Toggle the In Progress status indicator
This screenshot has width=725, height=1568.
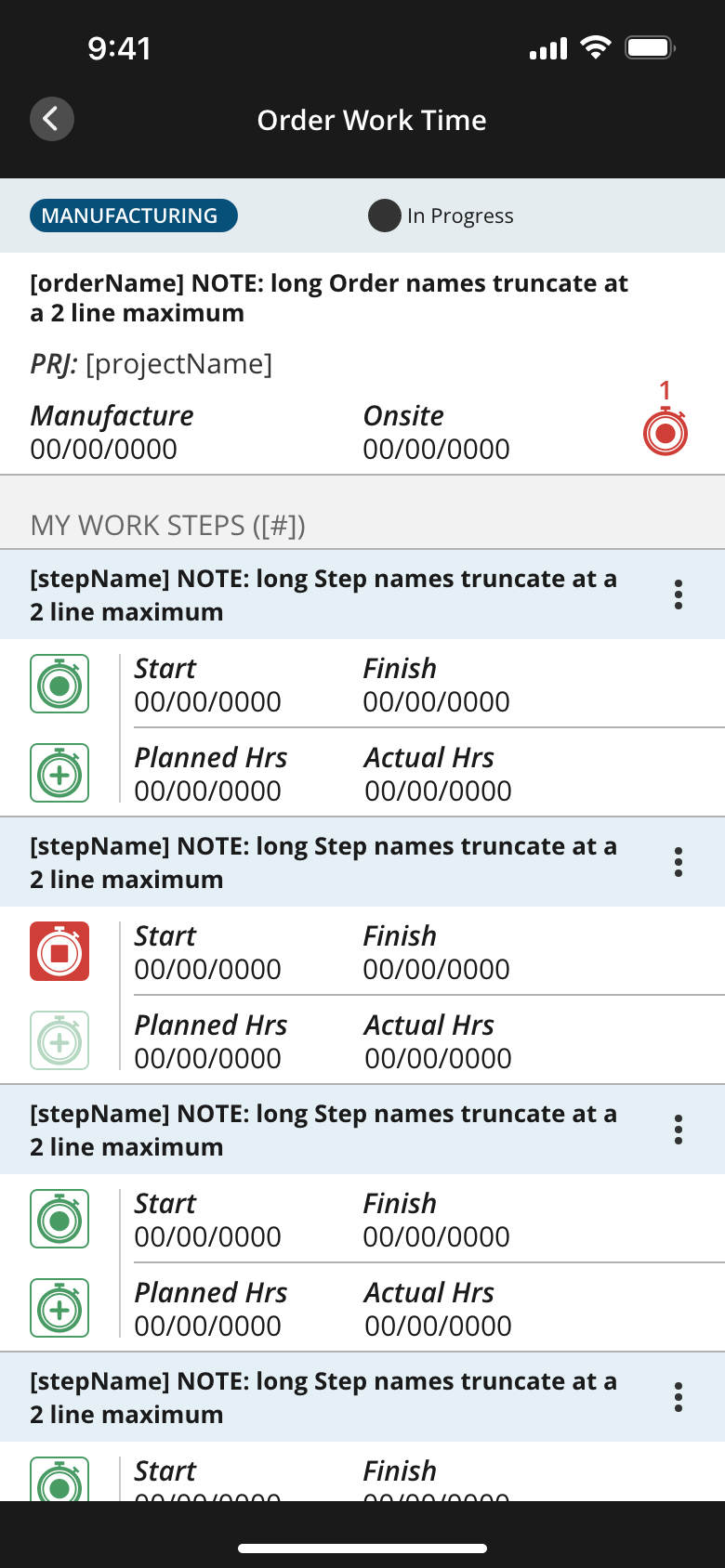(442, 216)
